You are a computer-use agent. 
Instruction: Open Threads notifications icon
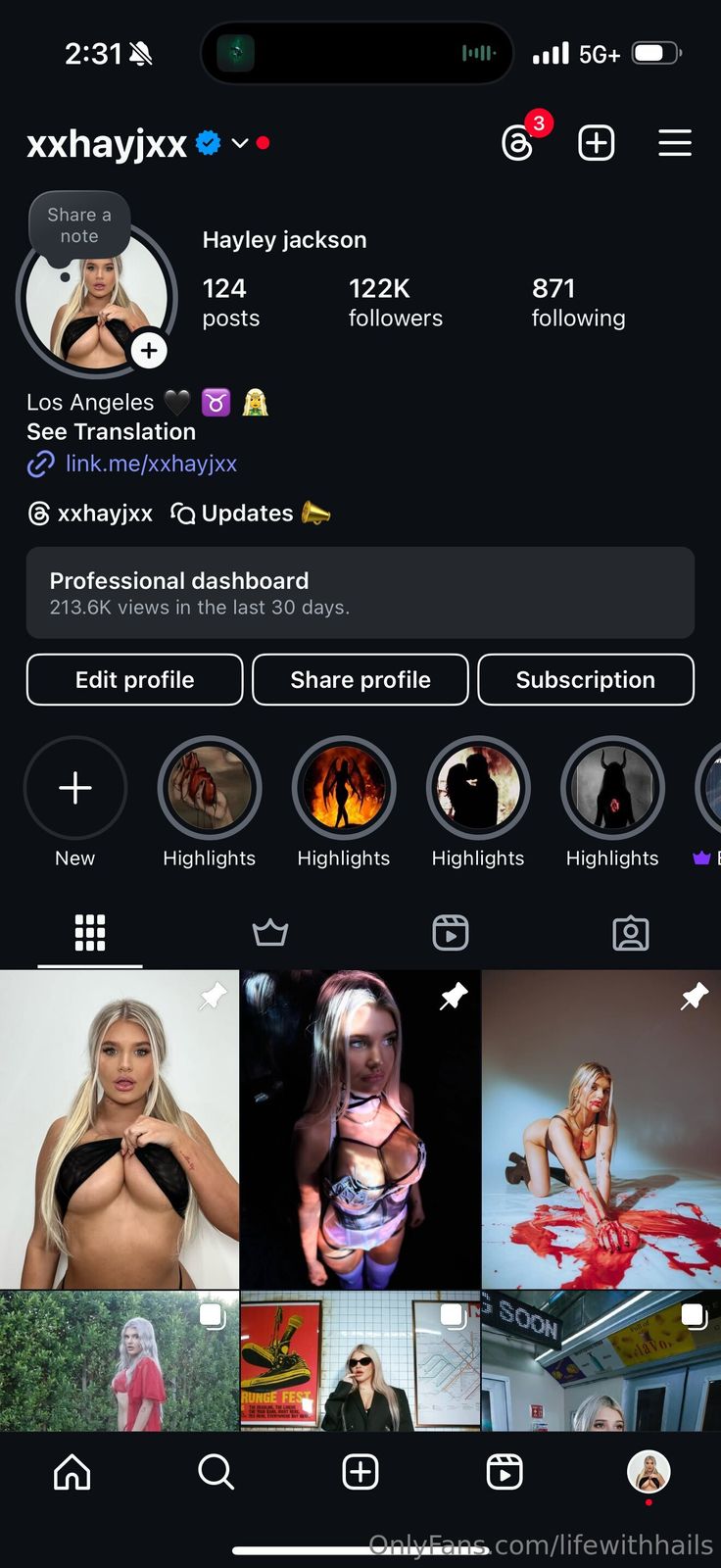(x=518, y=143)
